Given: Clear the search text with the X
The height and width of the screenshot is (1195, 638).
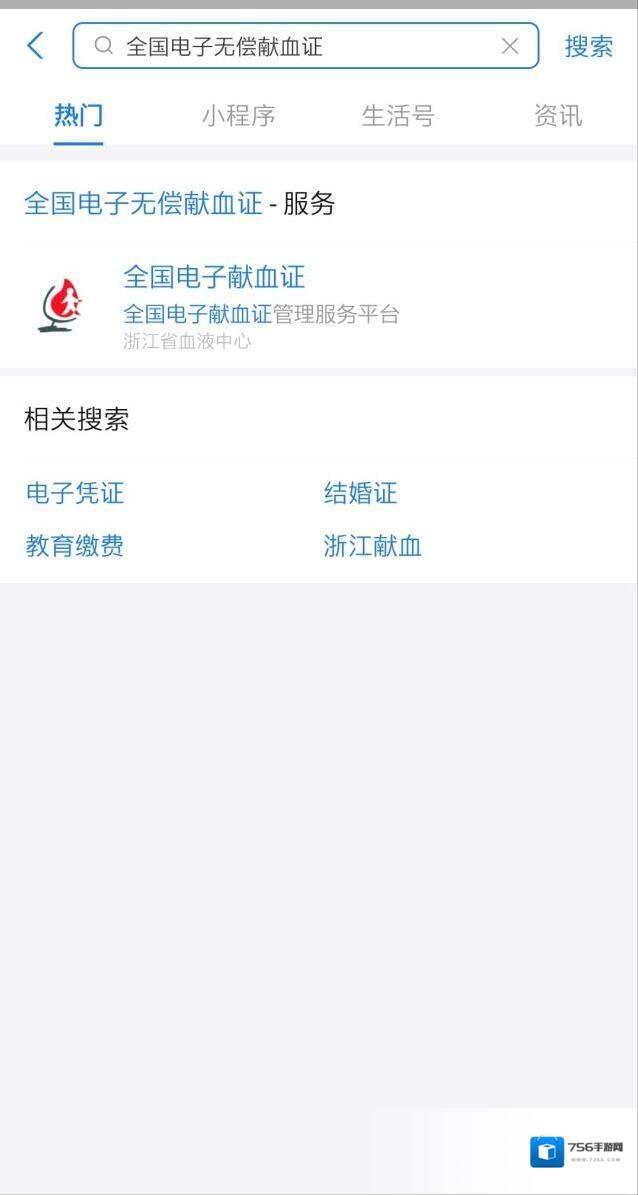Looking at the screenshot, I should tap(510, 46).
